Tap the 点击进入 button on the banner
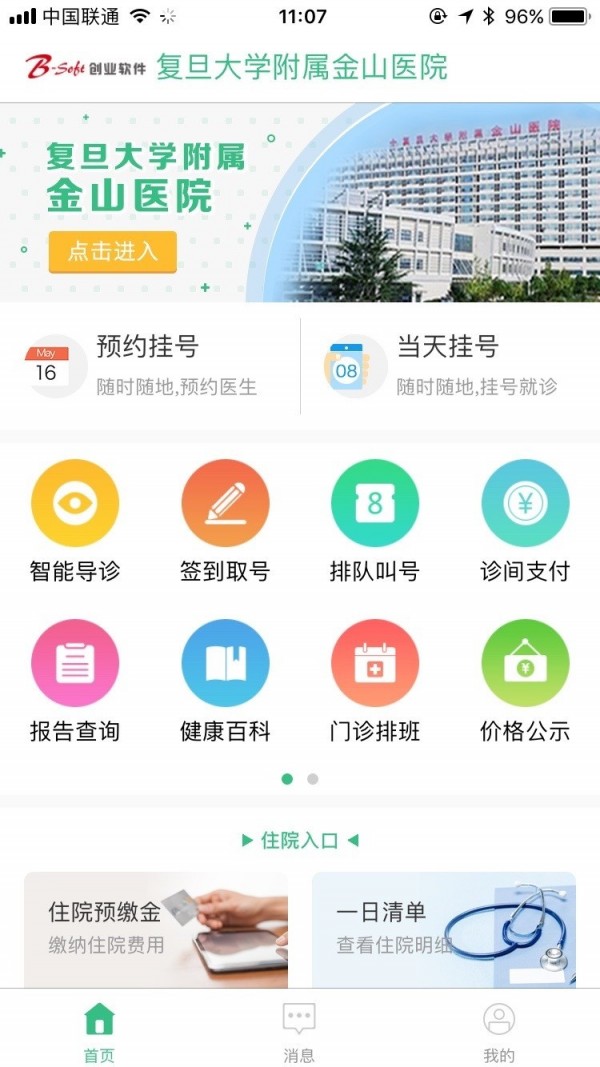This screenshot has width=600, height=1067. [112, 252]
